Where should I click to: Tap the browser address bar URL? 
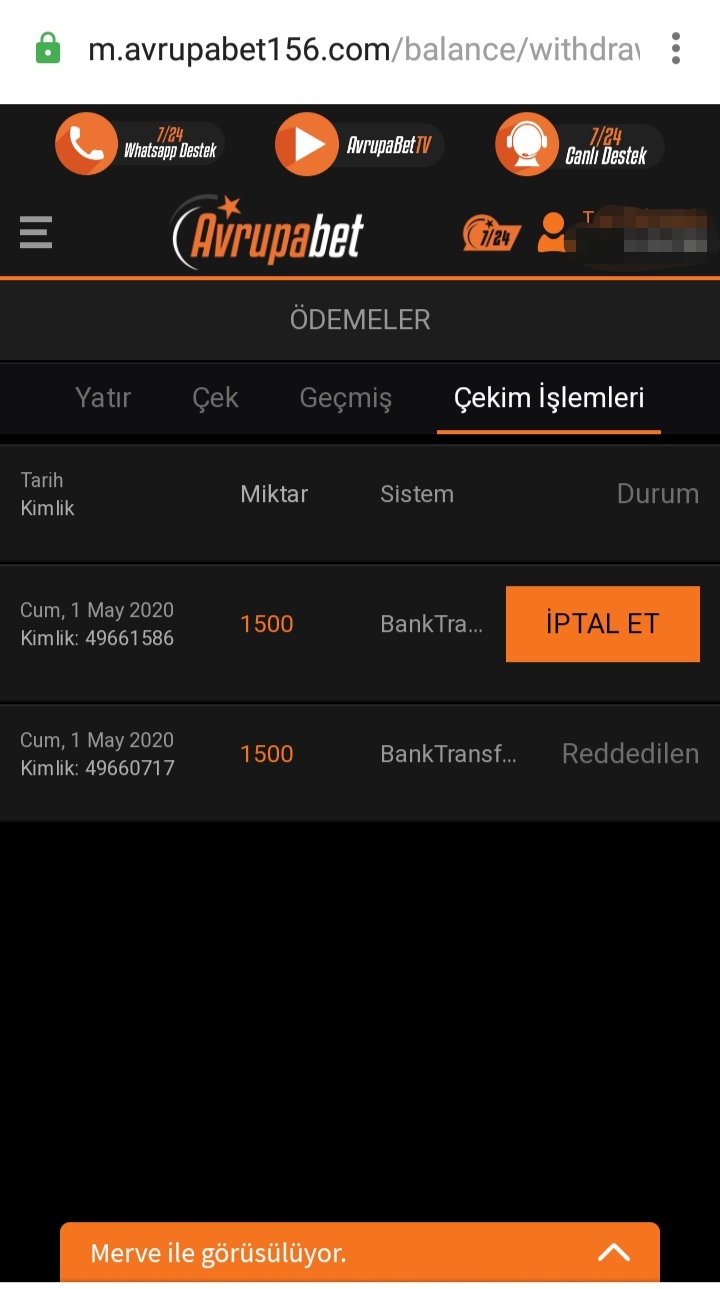click(364, 49)
